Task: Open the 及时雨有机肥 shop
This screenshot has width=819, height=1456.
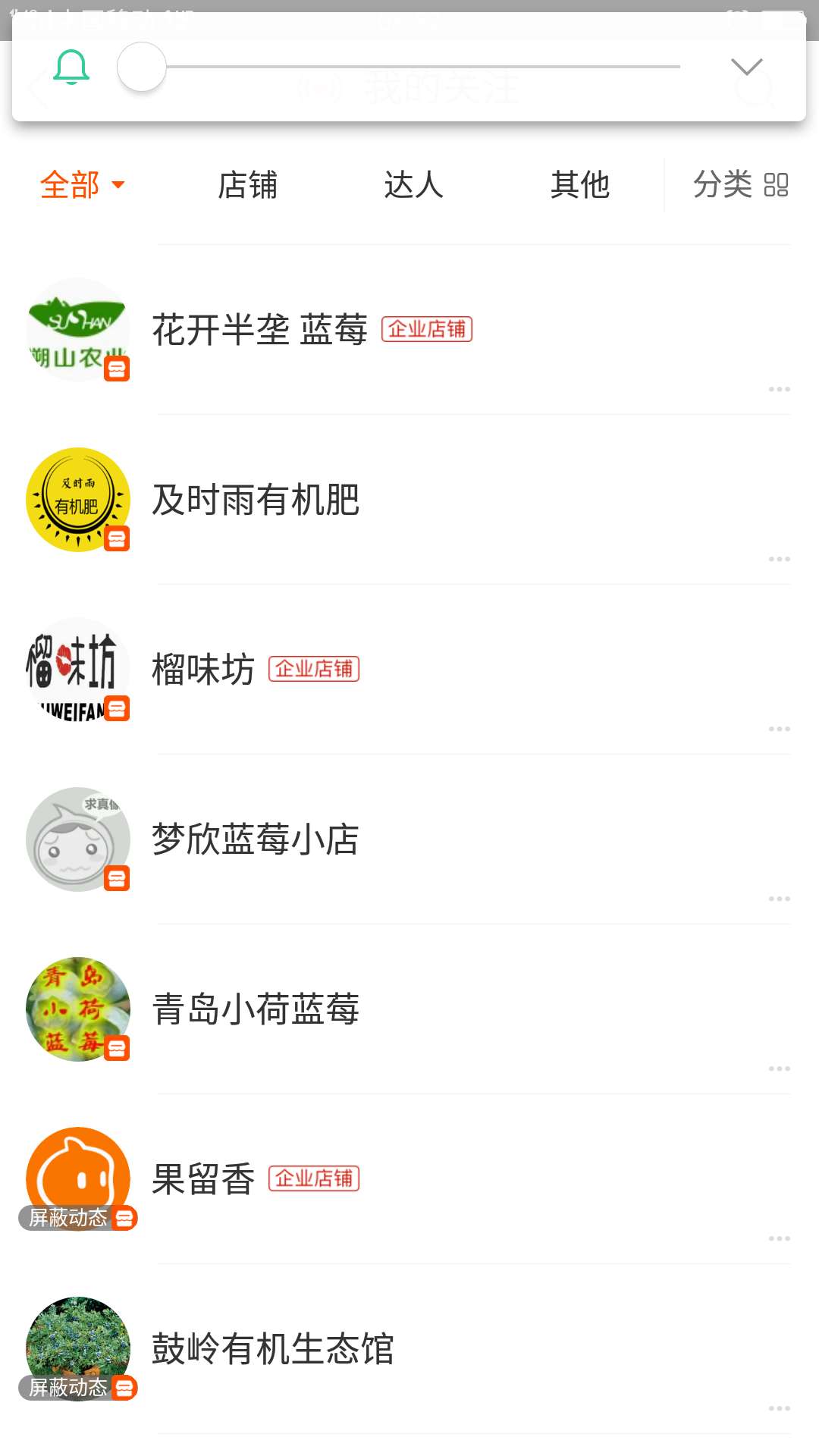Action: 256,500
